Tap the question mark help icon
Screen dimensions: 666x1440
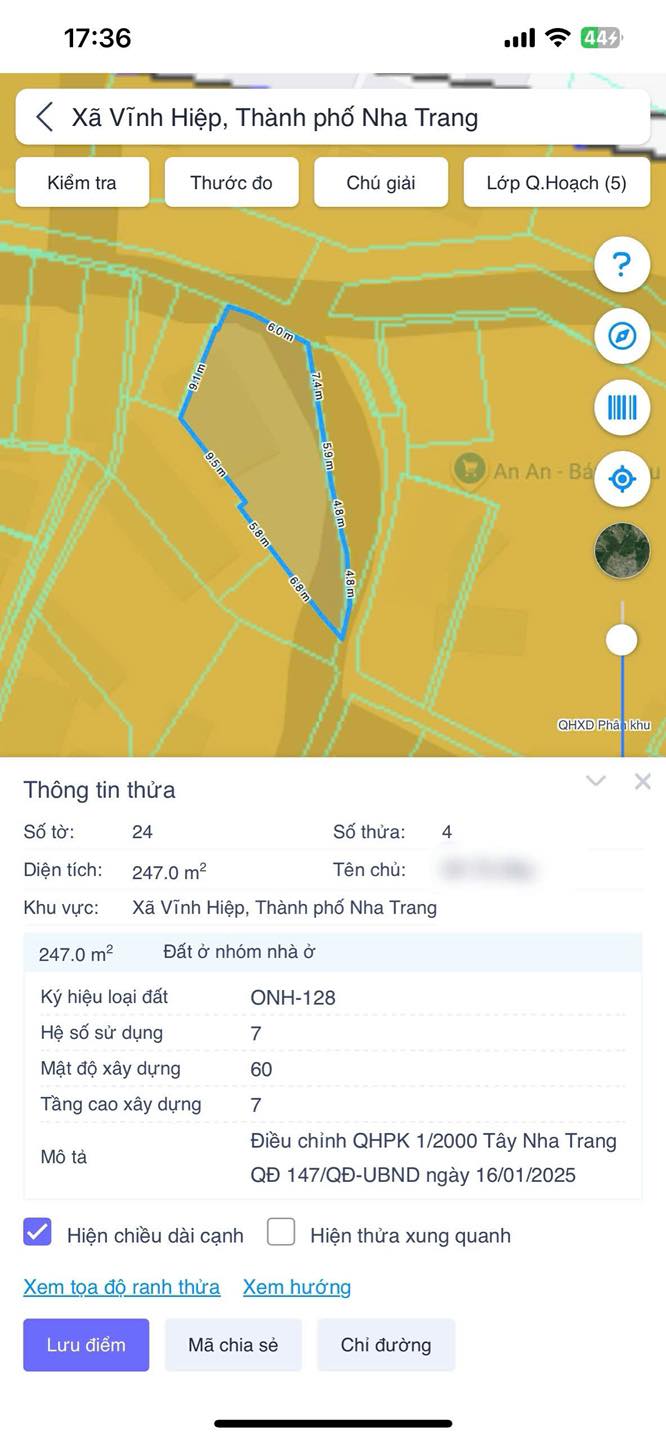[x=622, y=264]
